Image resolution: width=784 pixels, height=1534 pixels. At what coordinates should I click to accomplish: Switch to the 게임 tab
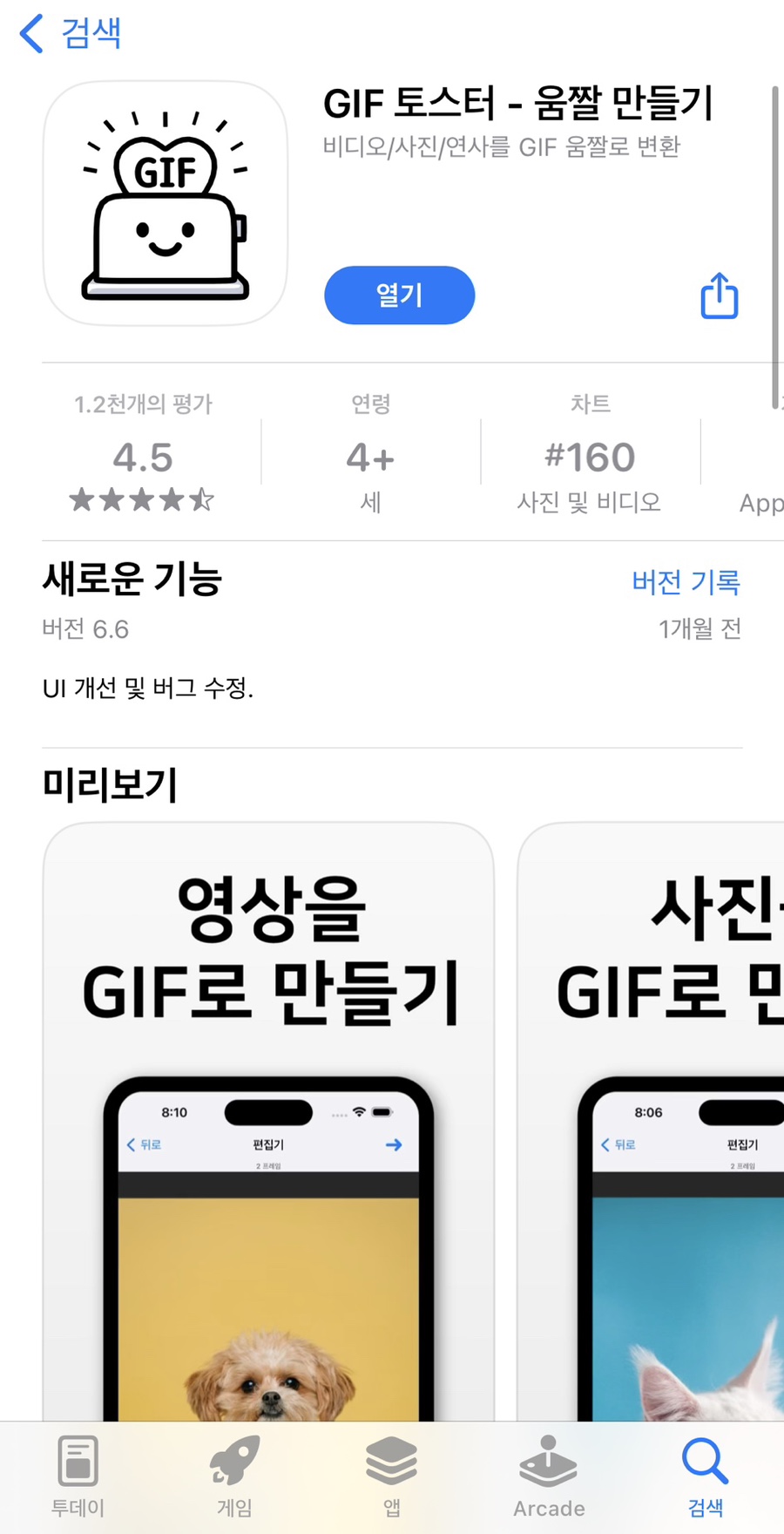234,1477
